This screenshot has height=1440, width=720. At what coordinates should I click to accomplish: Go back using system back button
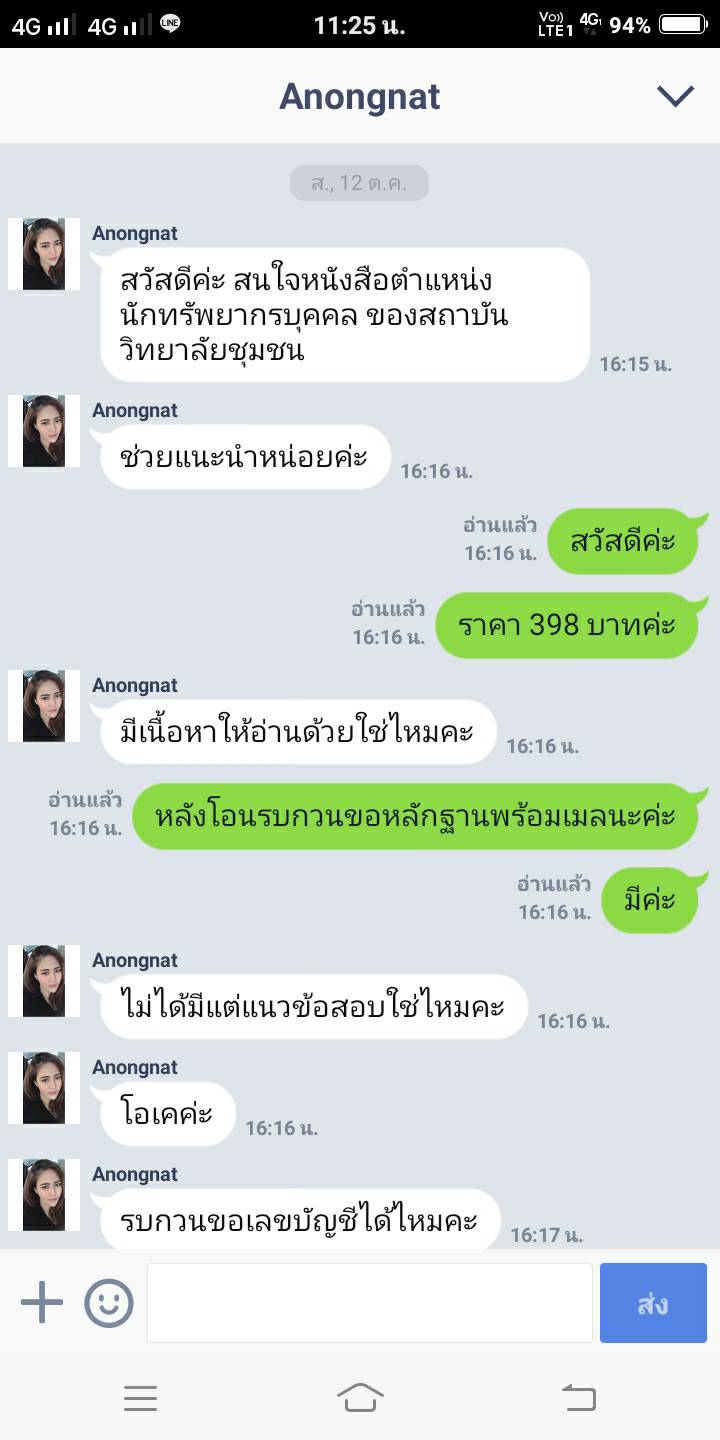point(578,1397)
